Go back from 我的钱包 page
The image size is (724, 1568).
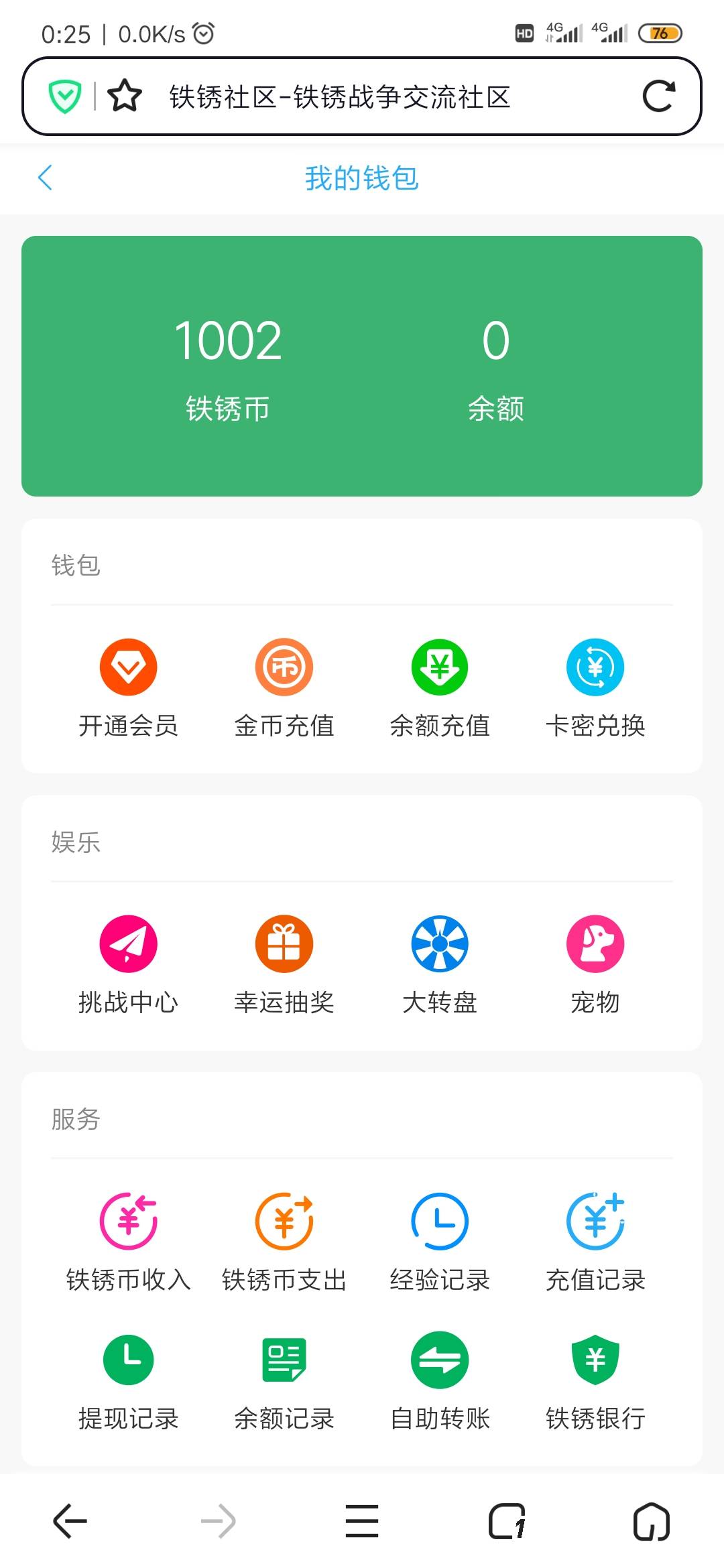coord(46,178)
